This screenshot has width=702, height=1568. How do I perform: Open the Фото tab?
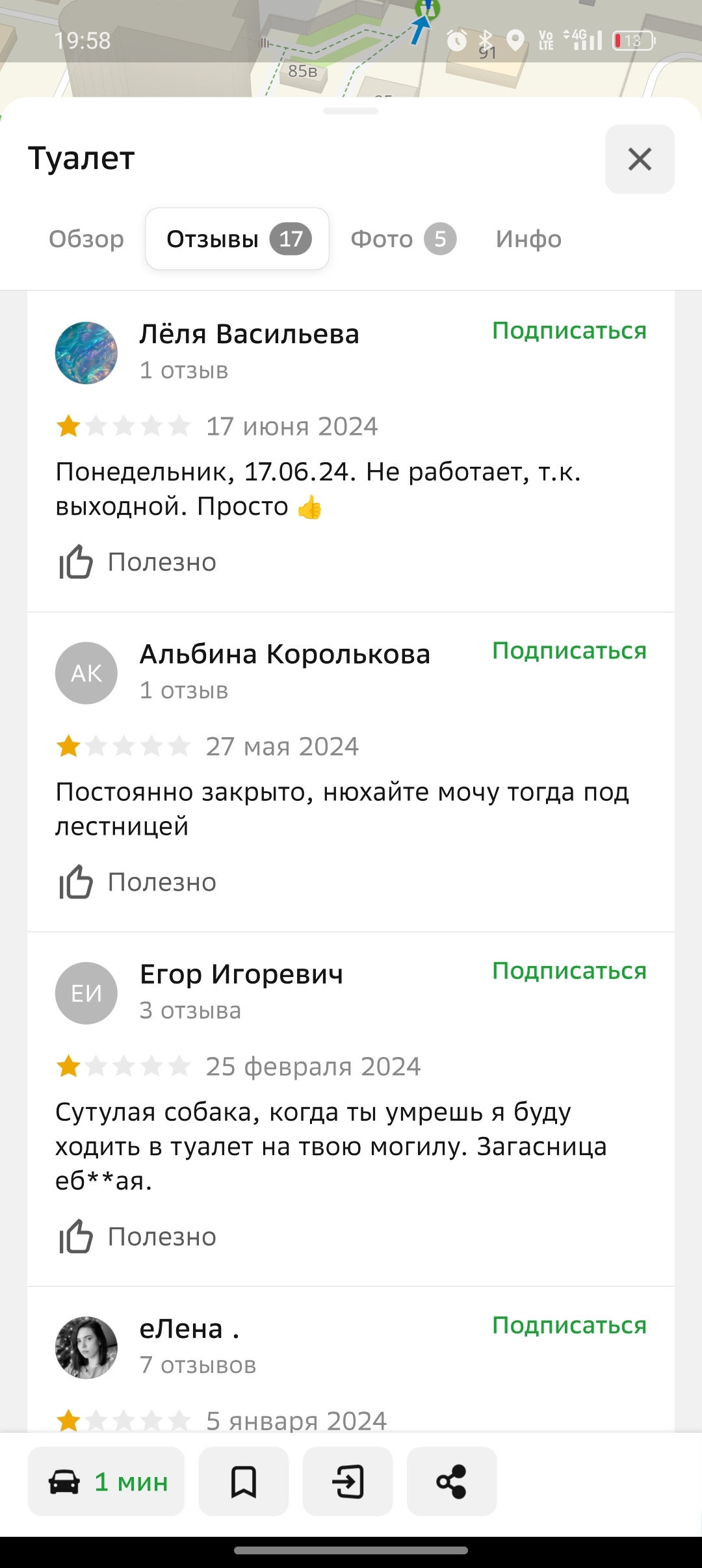coord(402,239)
